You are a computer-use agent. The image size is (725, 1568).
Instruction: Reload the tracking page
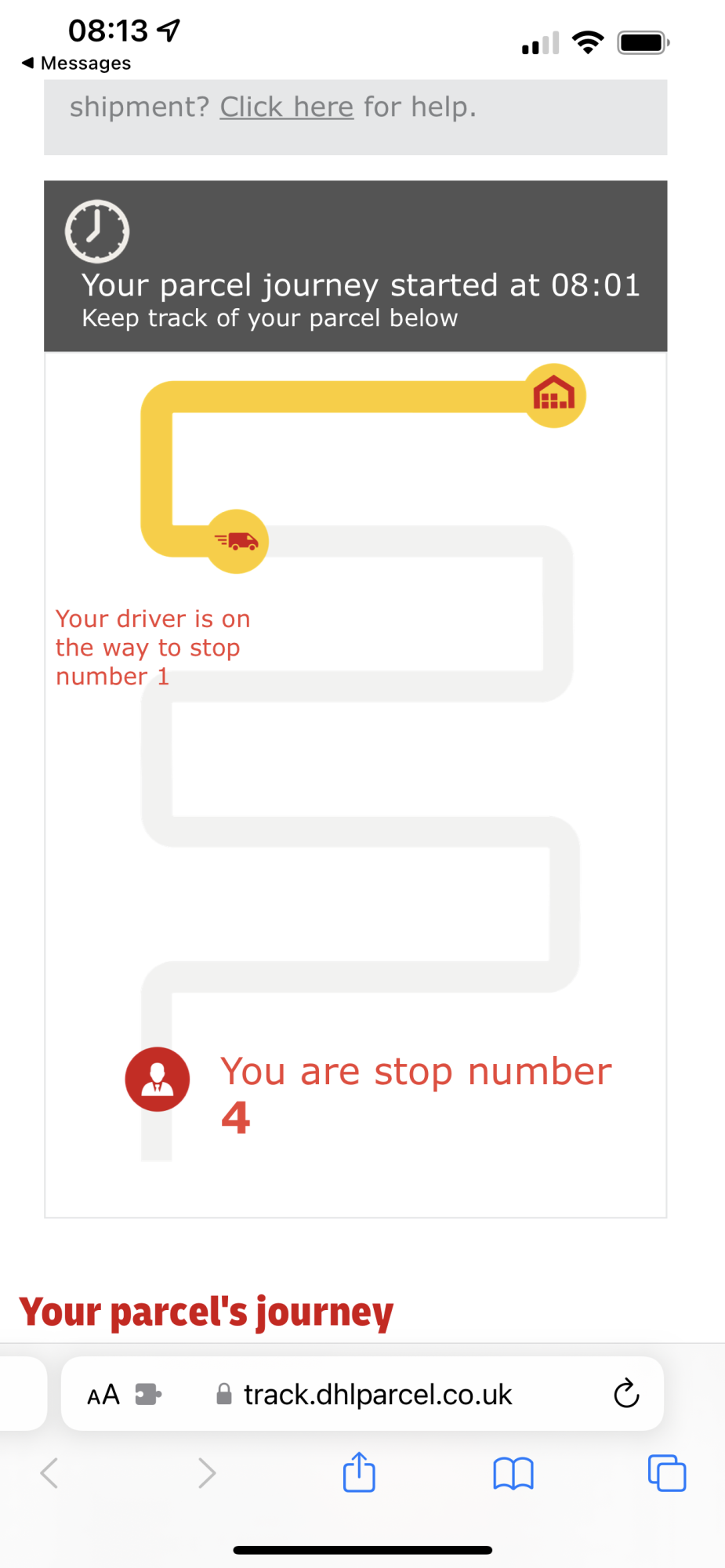[x=626, y=1394]
